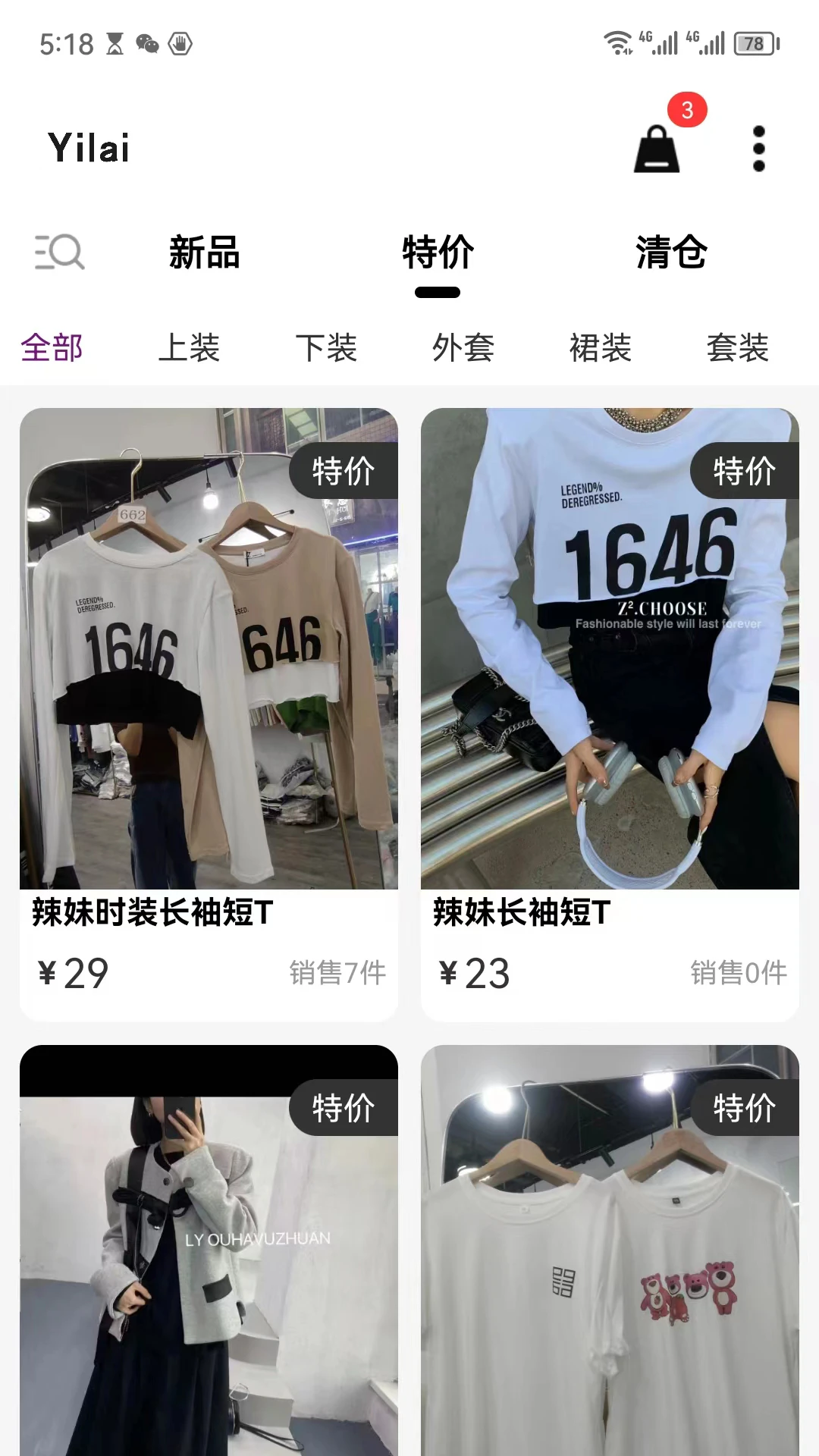Select the 特价 tab

coord(438,253)
